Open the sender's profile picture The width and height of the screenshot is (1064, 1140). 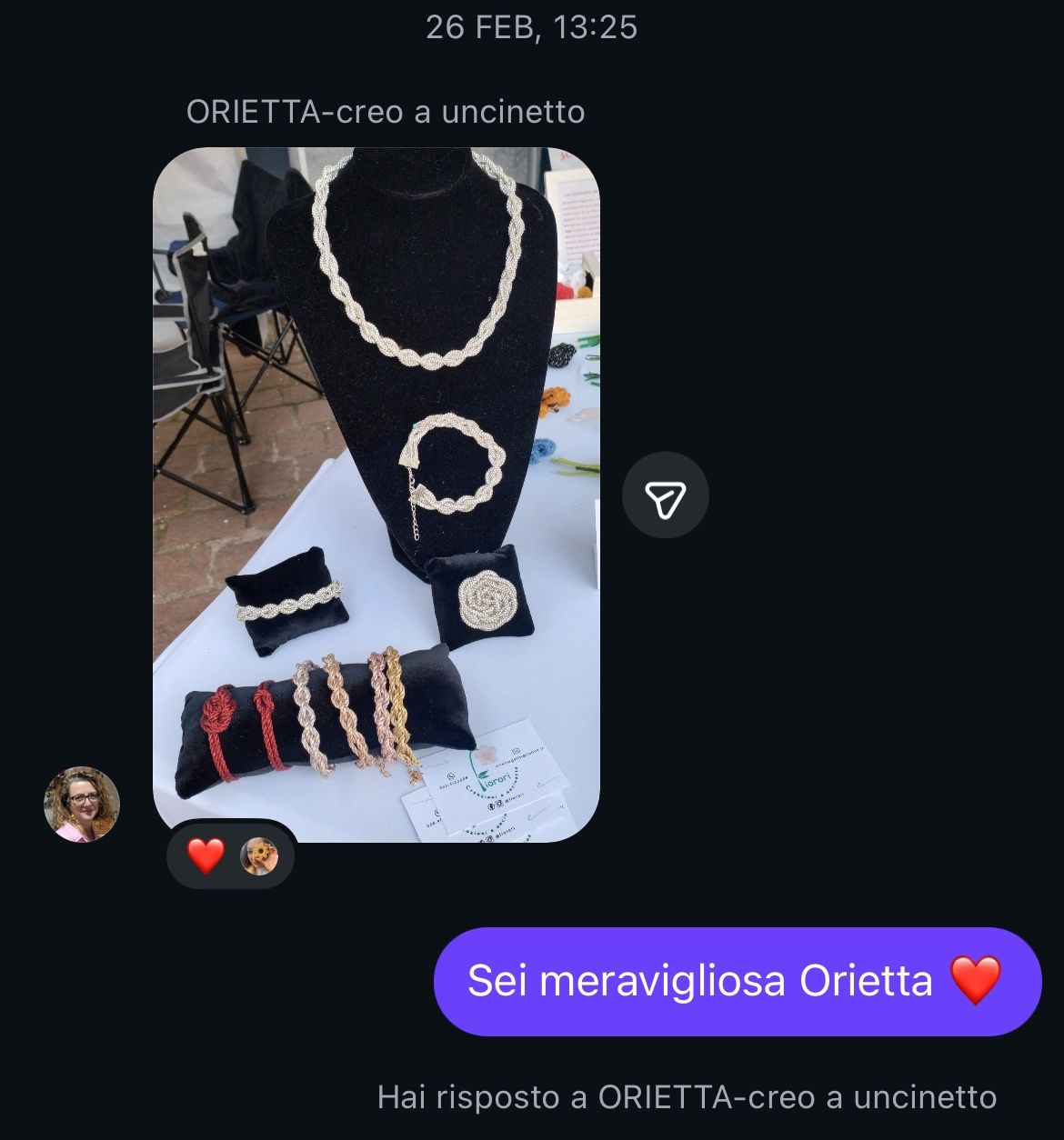click(82, 805)
